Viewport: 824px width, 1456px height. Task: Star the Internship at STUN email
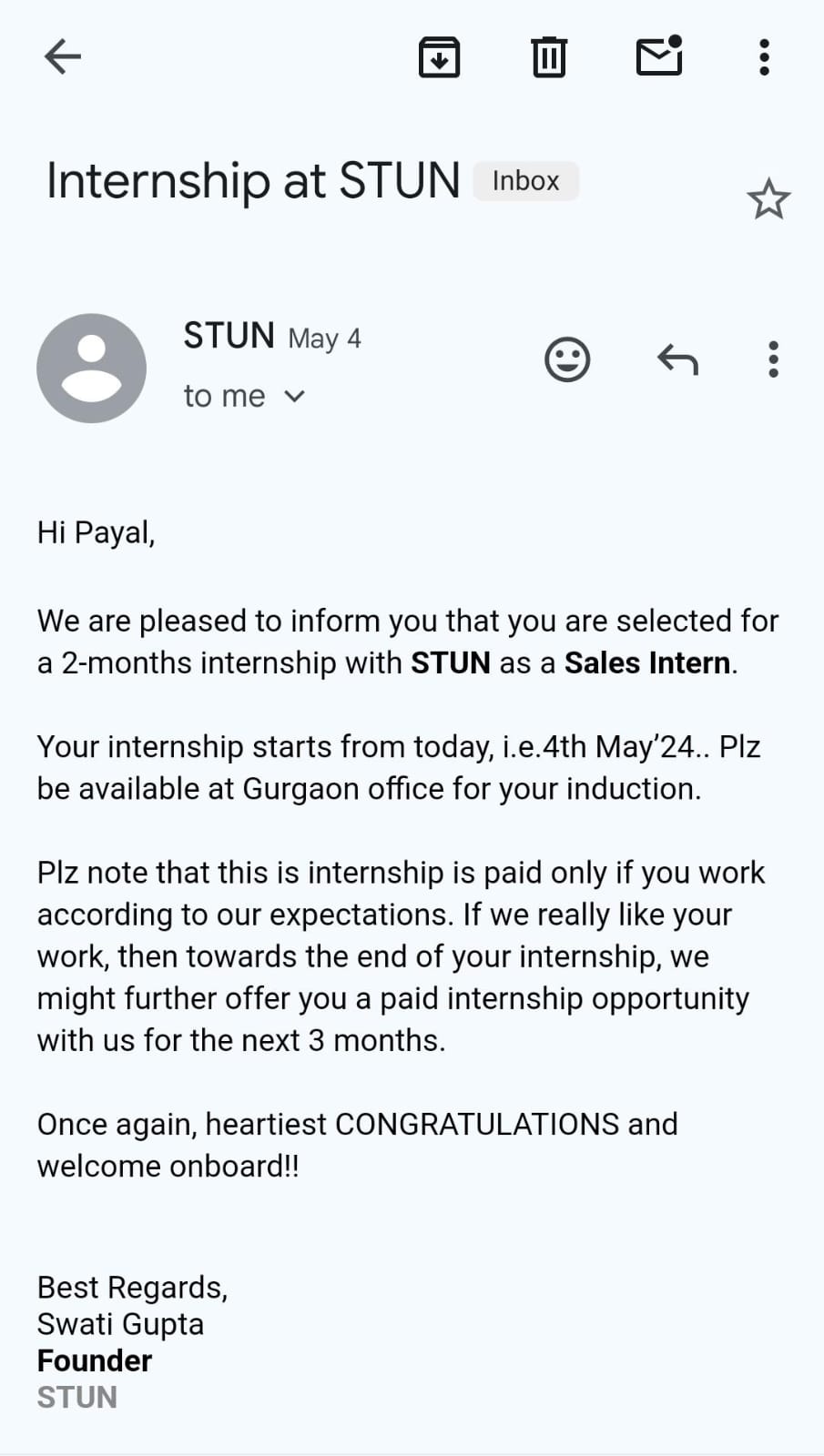(x=768, y=199)
